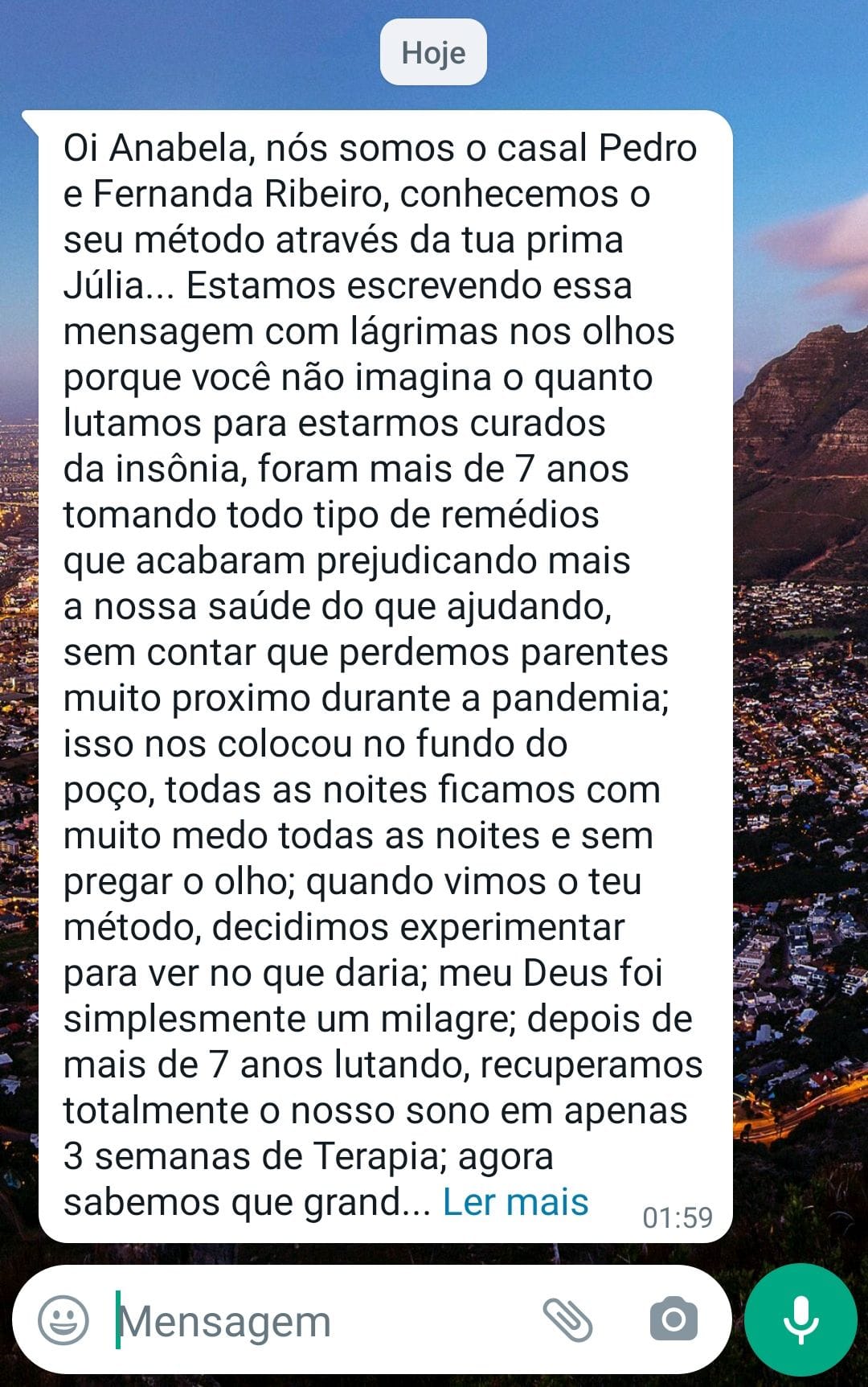
Task: Tap the voice message microphone button
Action: point(800,1319)
